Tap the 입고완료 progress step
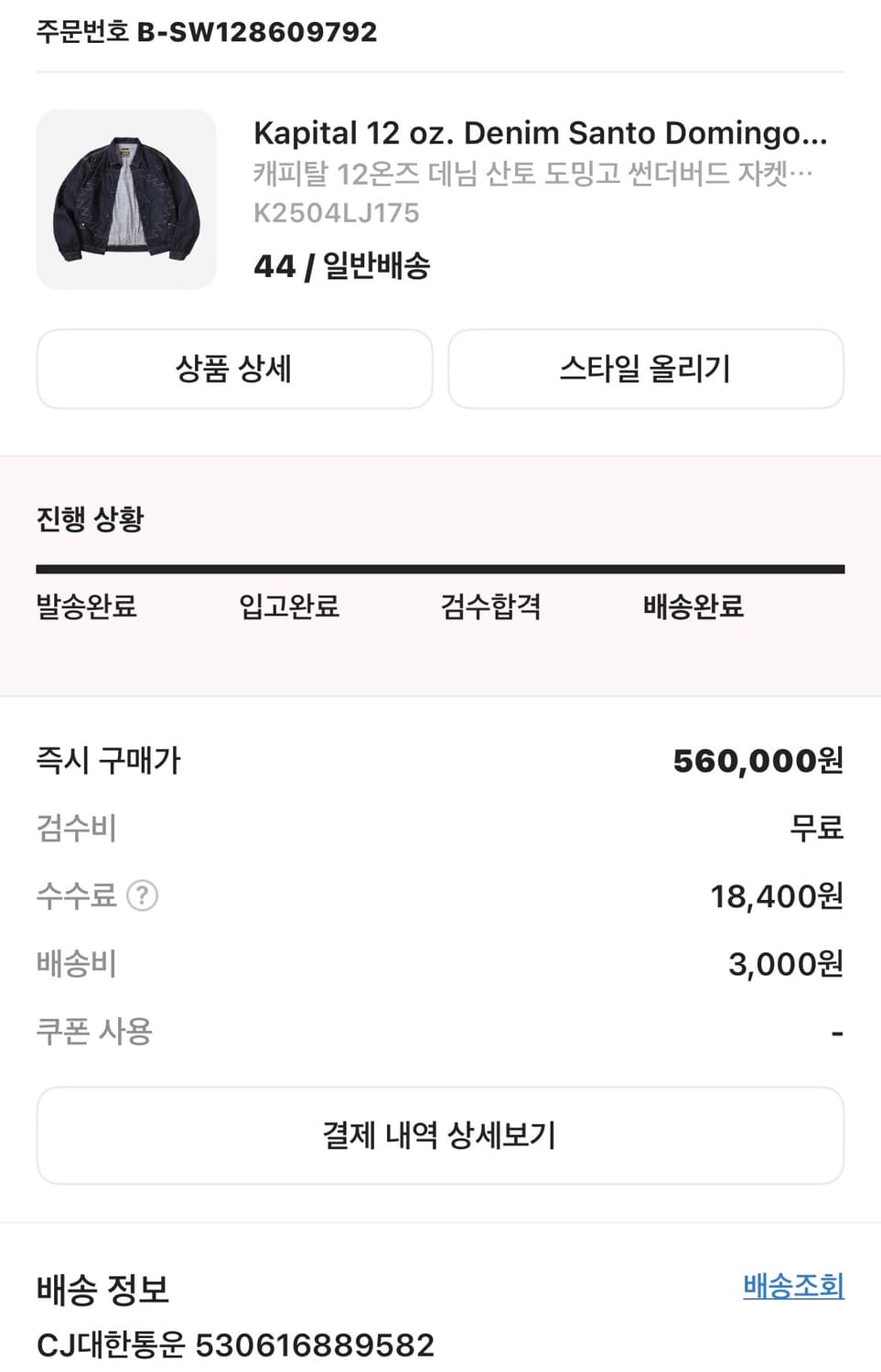This screenshot has height=1372, width=881. tap(288, 606)
